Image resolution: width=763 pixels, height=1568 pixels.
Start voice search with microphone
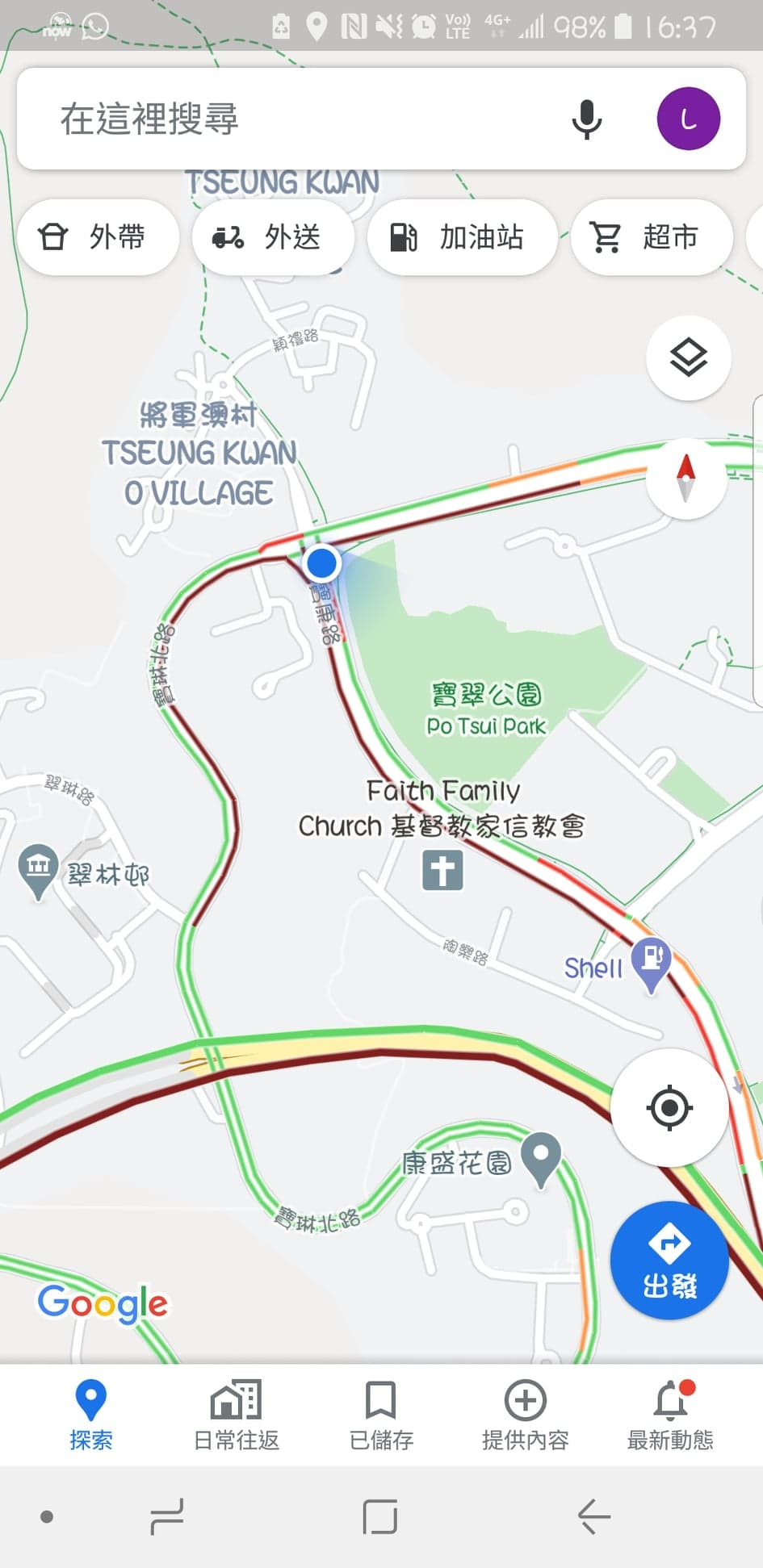coord(587,119)
